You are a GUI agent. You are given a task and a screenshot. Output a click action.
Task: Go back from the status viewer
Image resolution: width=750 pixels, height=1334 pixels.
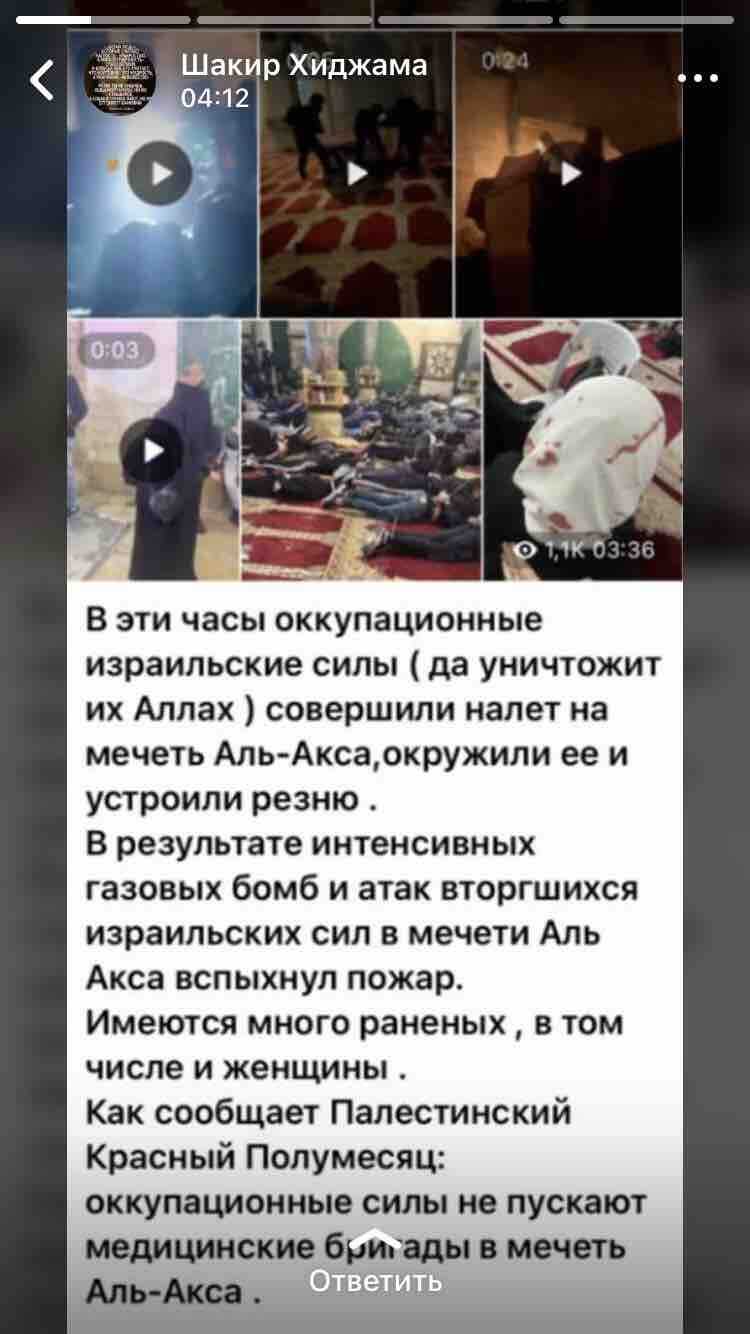(x=41, y=80)
